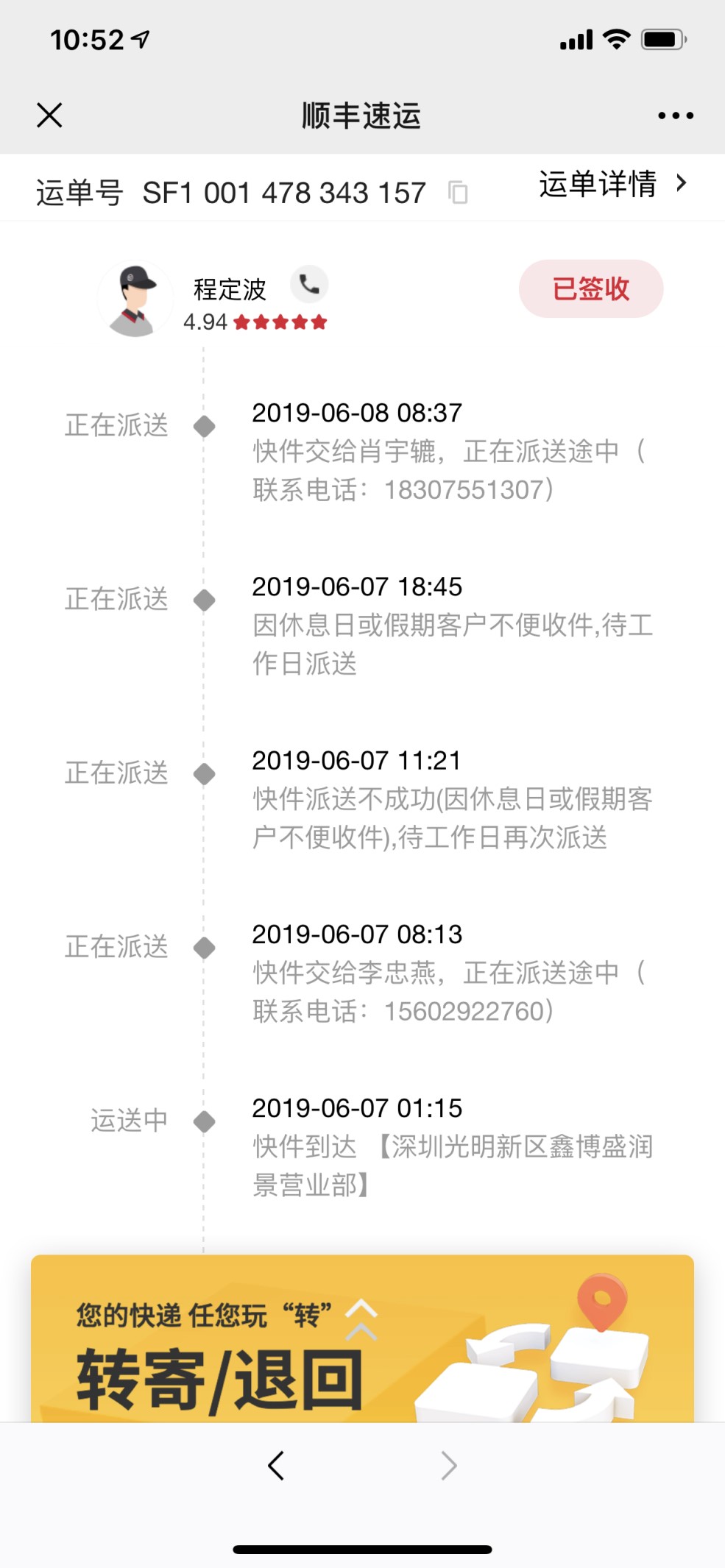Copy the waybill number SF1 001 478 343 157
The image size is (725, 1568).
[x=458, y=193]
